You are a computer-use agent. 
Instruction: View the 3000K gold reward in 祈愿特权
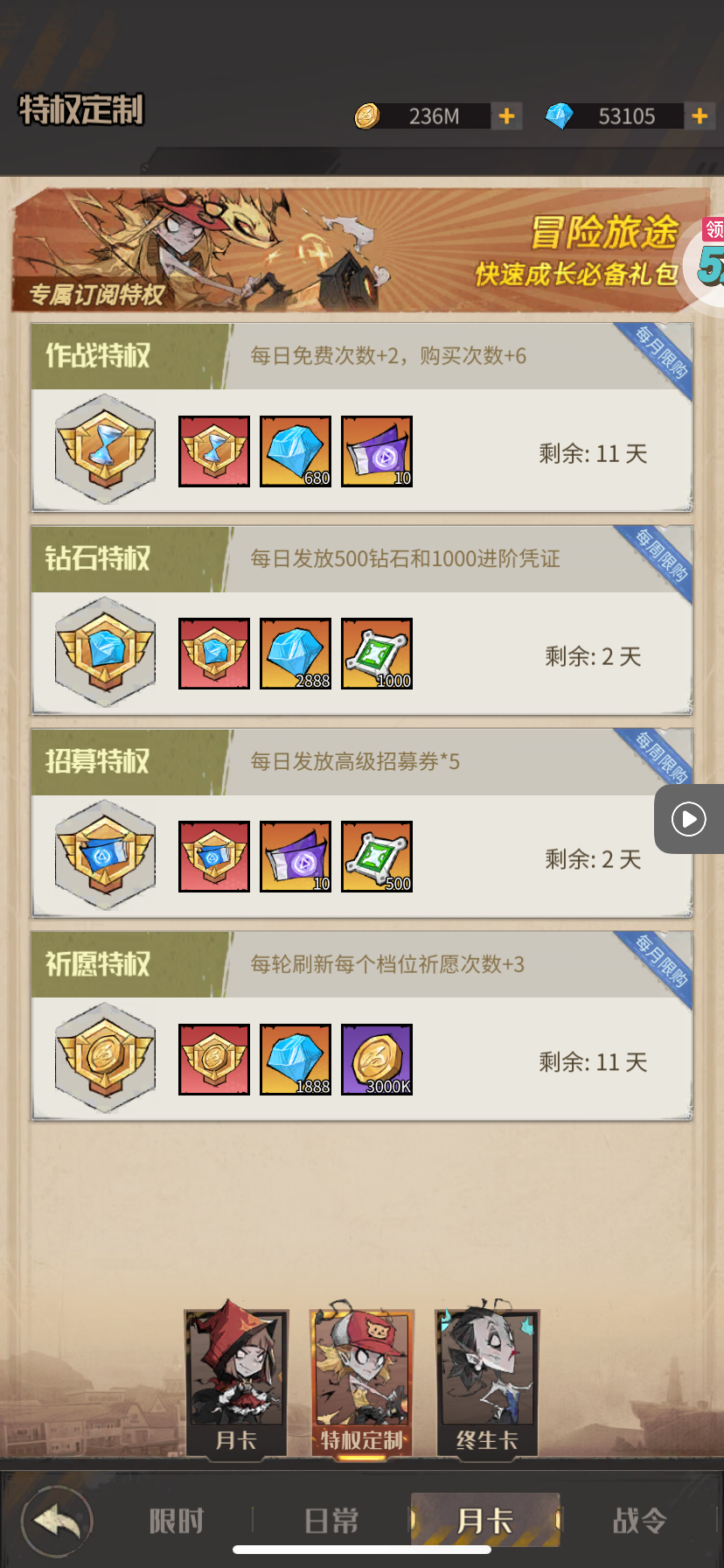pyautogui.click(x=377, y=1060)
